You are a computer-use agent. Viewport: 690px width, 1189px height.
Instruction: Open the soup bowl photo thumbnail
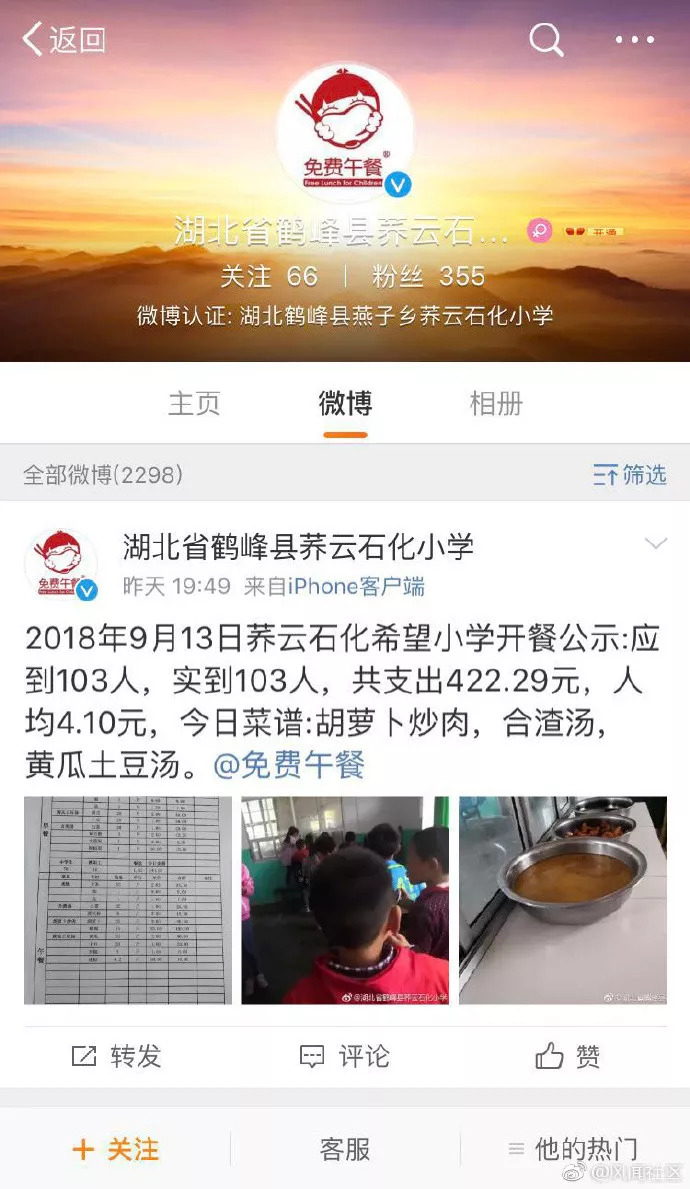pyautogui.click(x=563, y=900)
